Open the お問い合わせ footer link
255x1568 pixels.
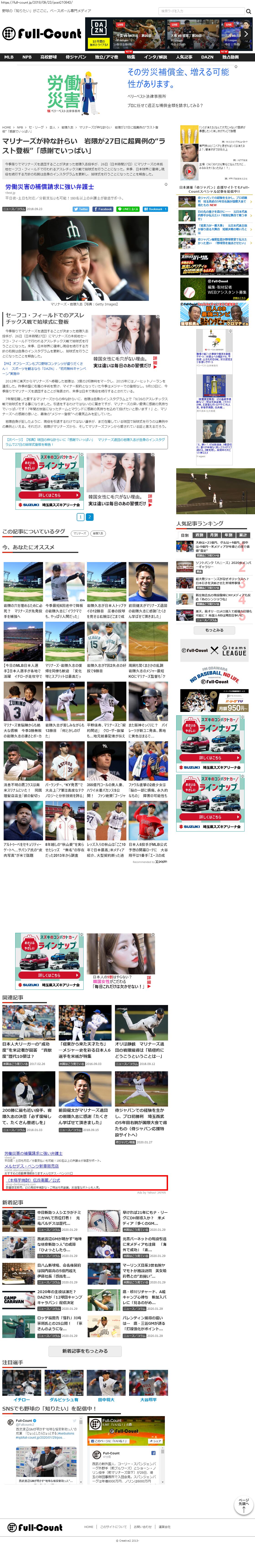[x=142, y=1527]
